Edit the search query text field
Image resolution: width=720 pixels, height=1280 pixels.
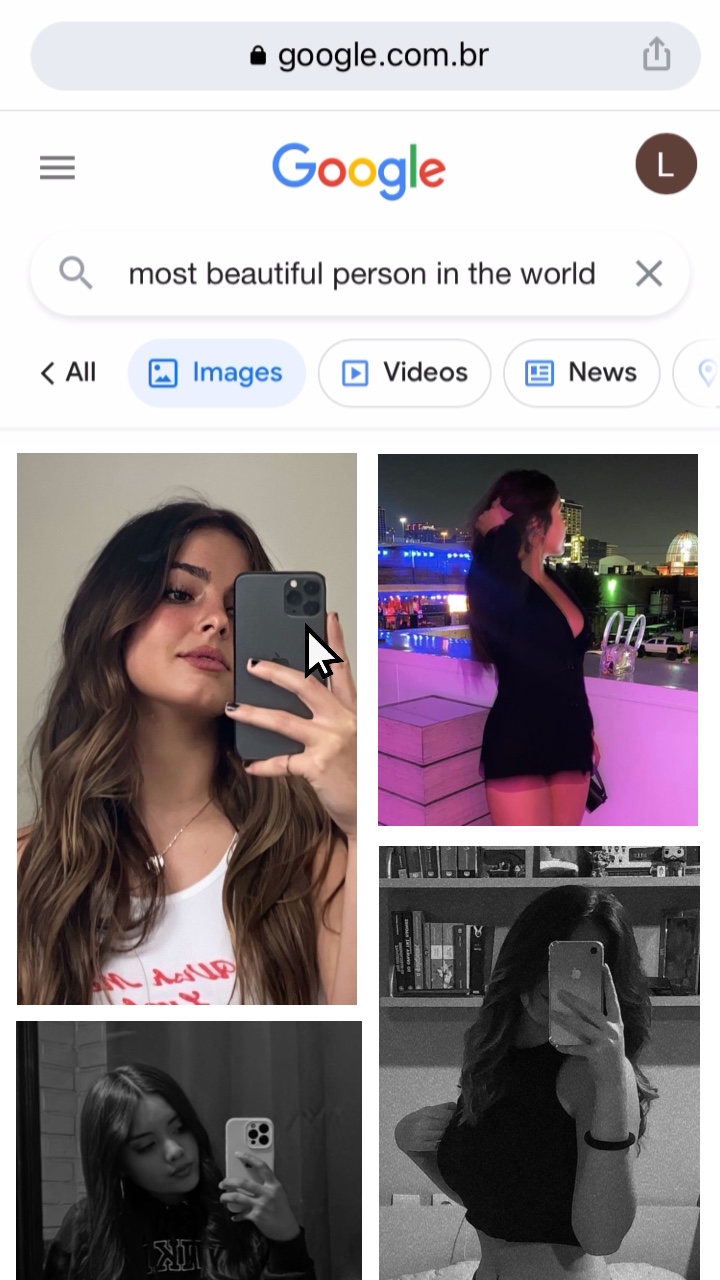pos(361,274)
